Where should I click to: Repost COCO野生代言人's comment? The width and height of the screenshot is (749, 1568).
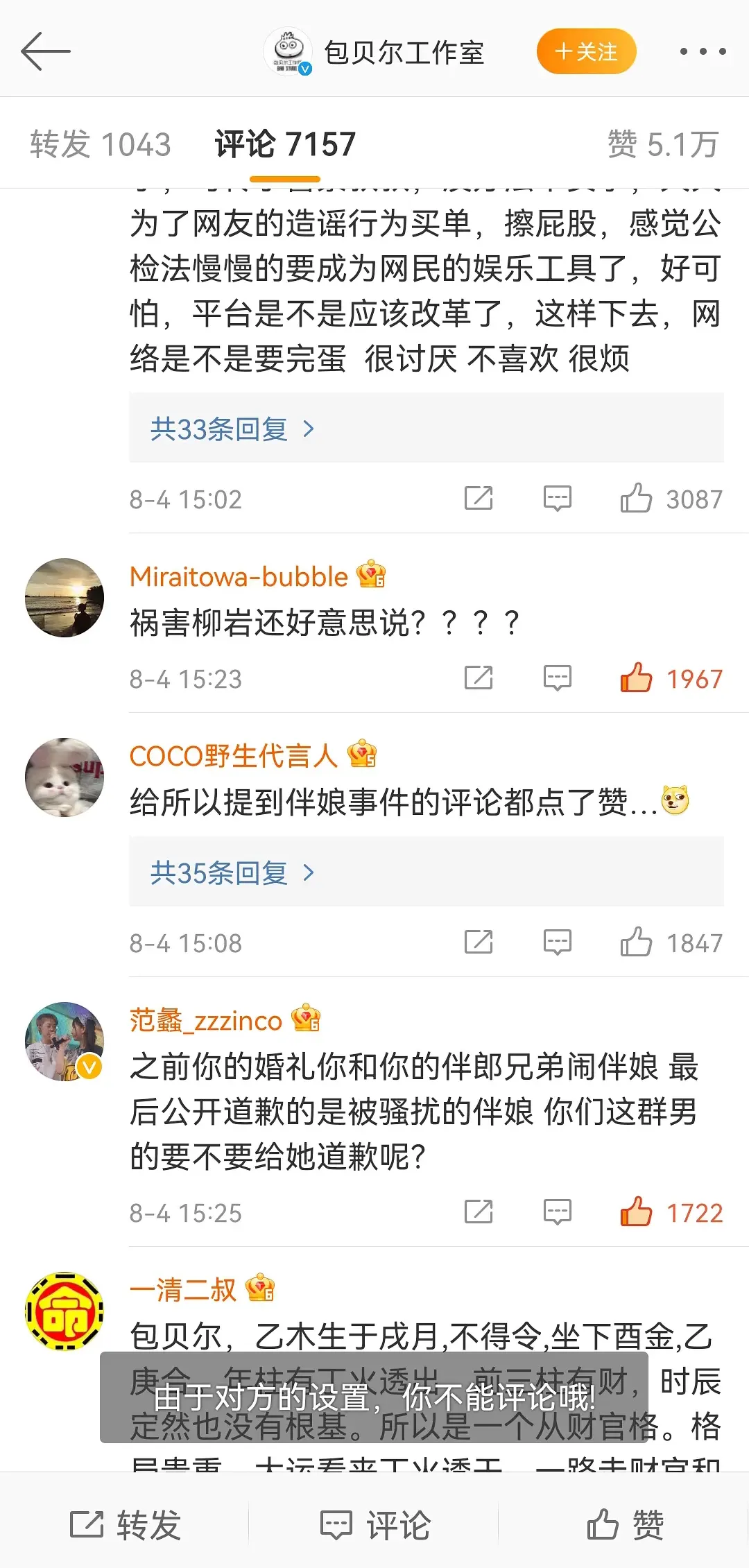[x=478, y=942]
